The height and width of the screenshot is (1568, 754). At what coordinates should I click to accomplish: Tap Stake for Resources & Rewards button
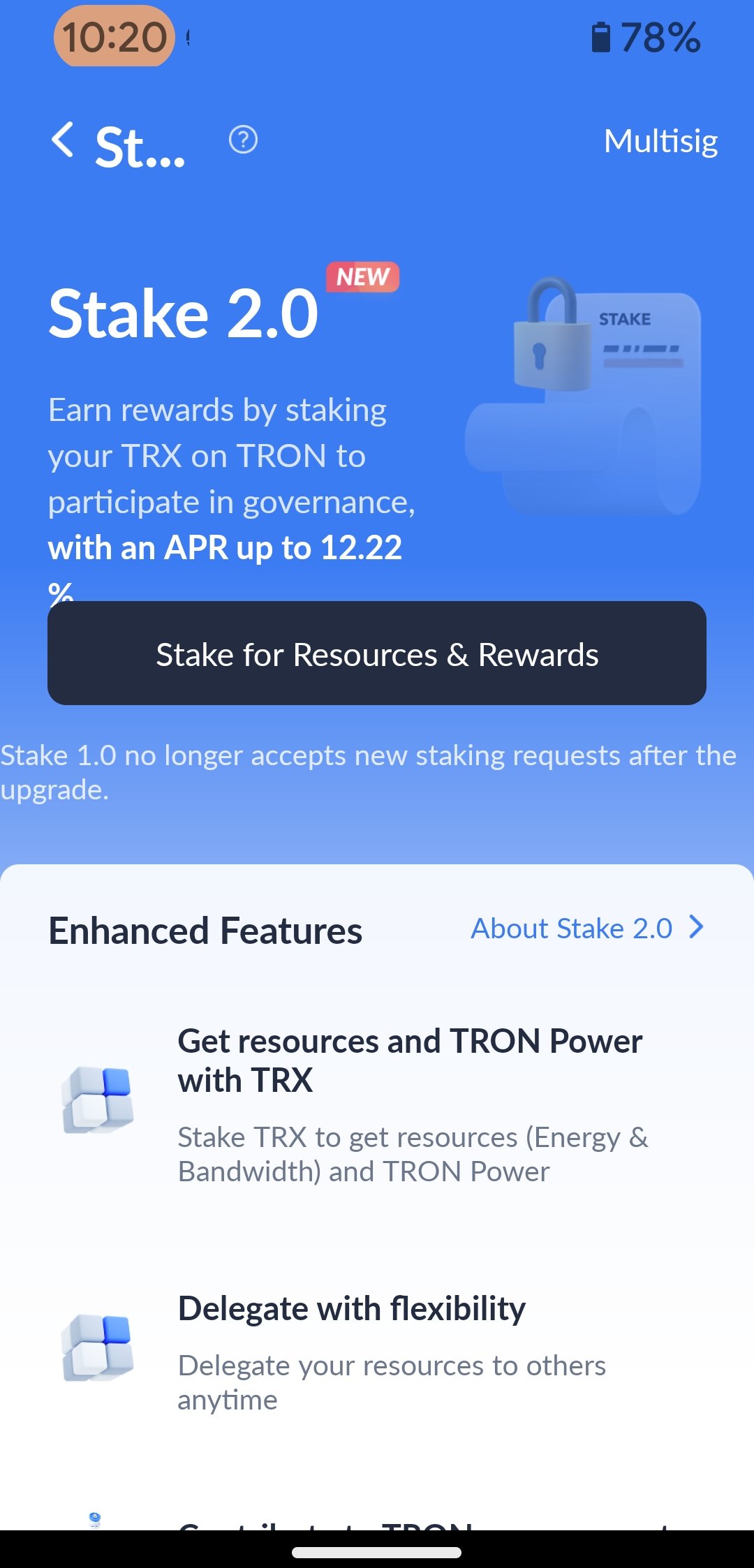point(377,653)
